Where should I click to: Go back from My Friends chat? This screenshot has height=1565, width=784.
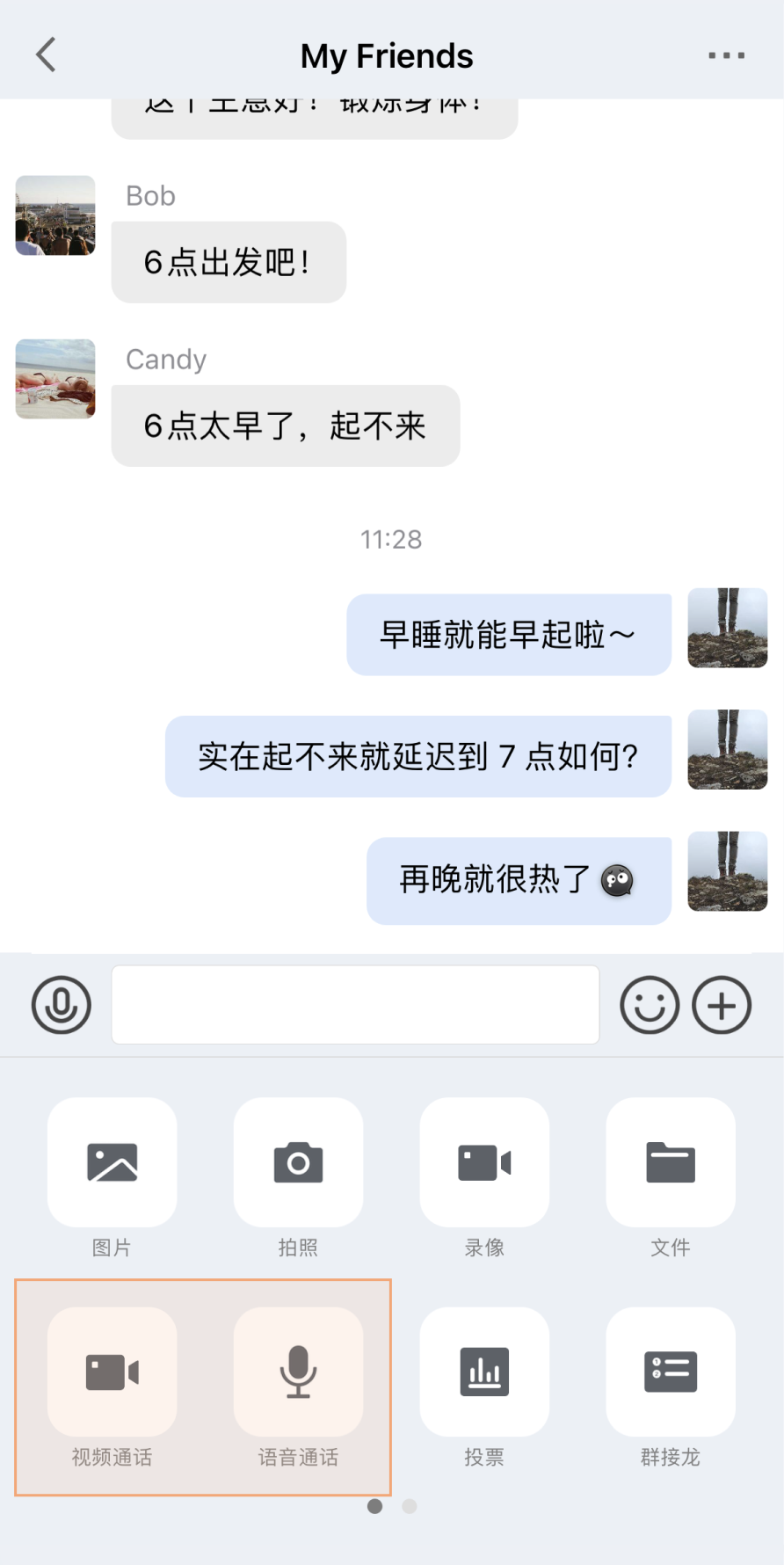coord(47,55)
